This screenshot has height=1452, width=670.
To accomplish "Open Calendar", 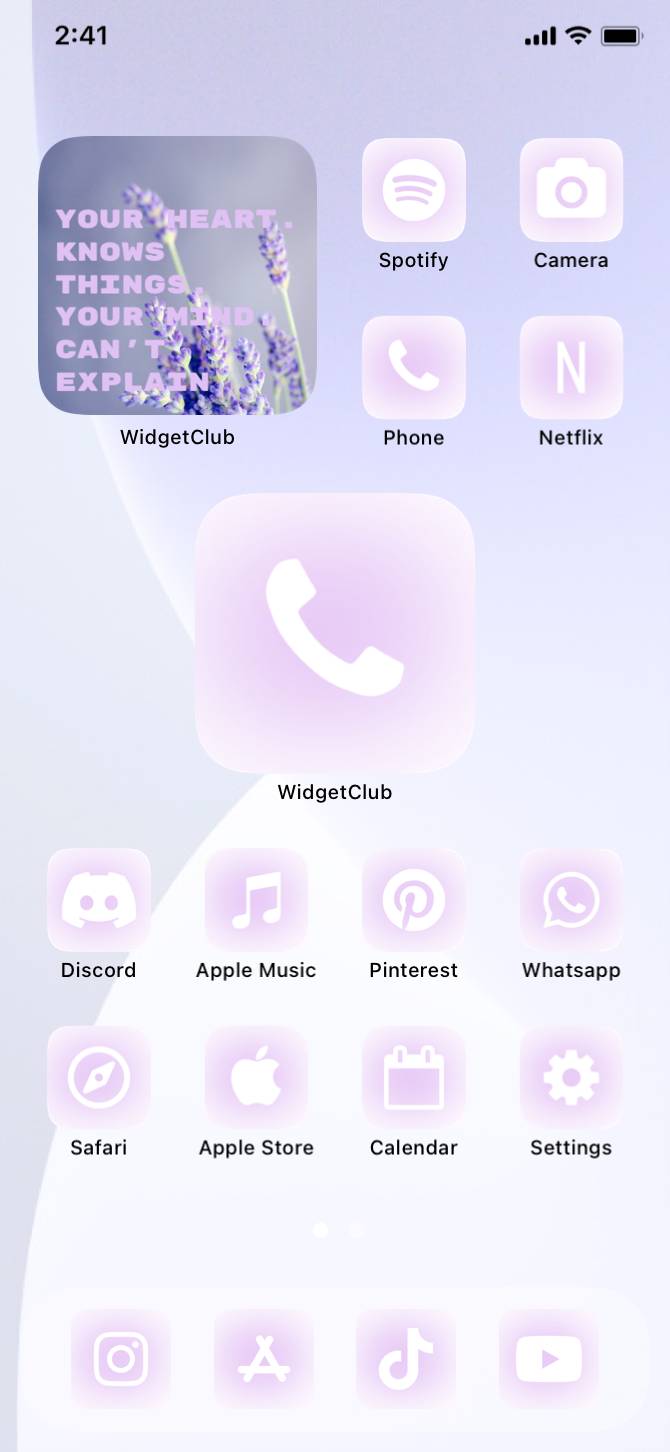I will [413, 1078].
